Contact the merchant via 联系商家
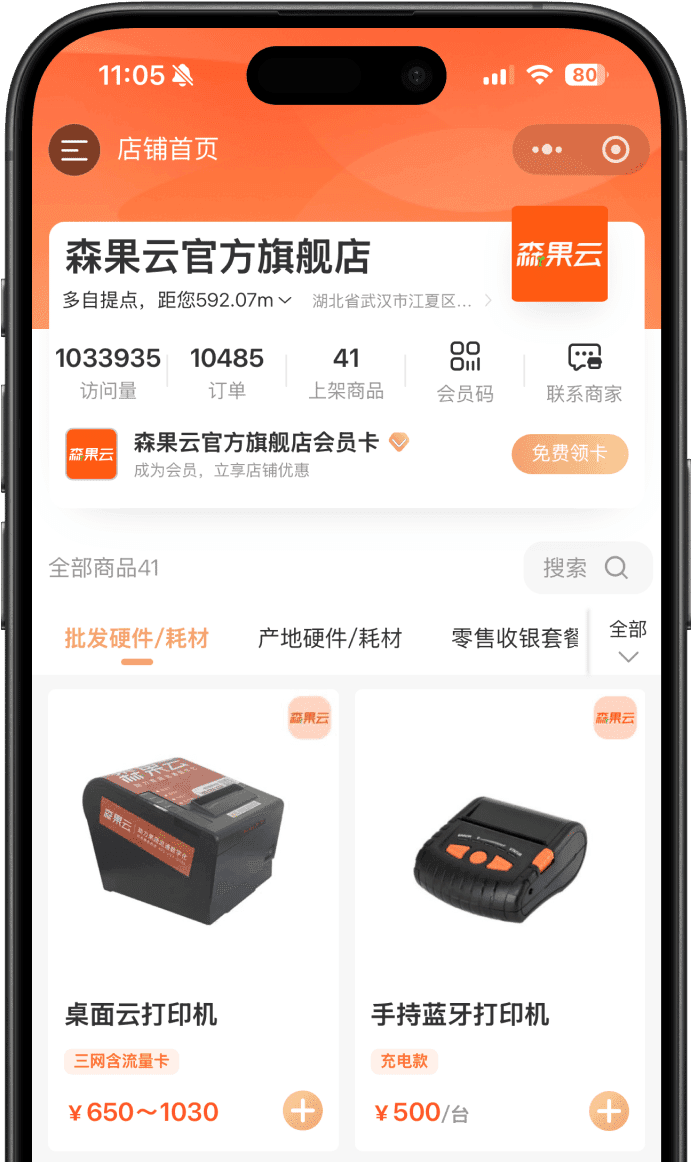Screen dimensions: 694x1162 [584, 371]
